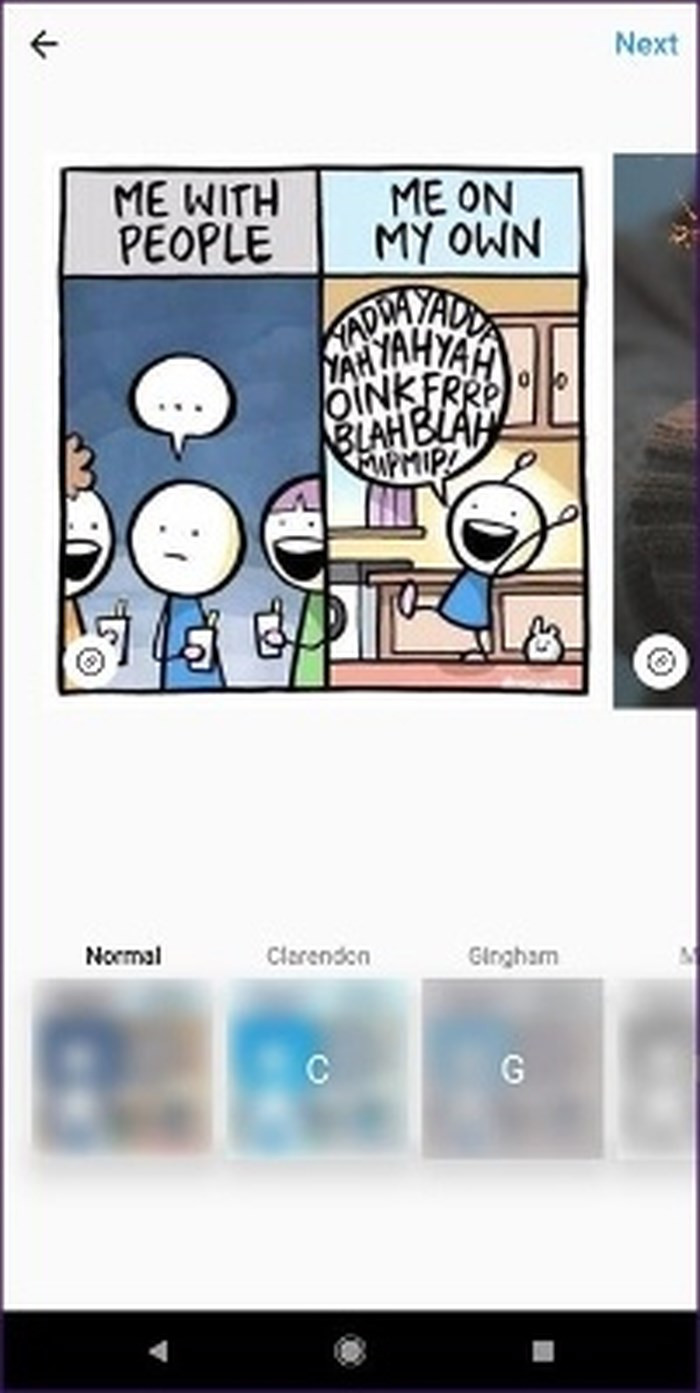Go back using the top arrow
The height and width of the screenshot is (1393, 700).
[x=43, y=44]
